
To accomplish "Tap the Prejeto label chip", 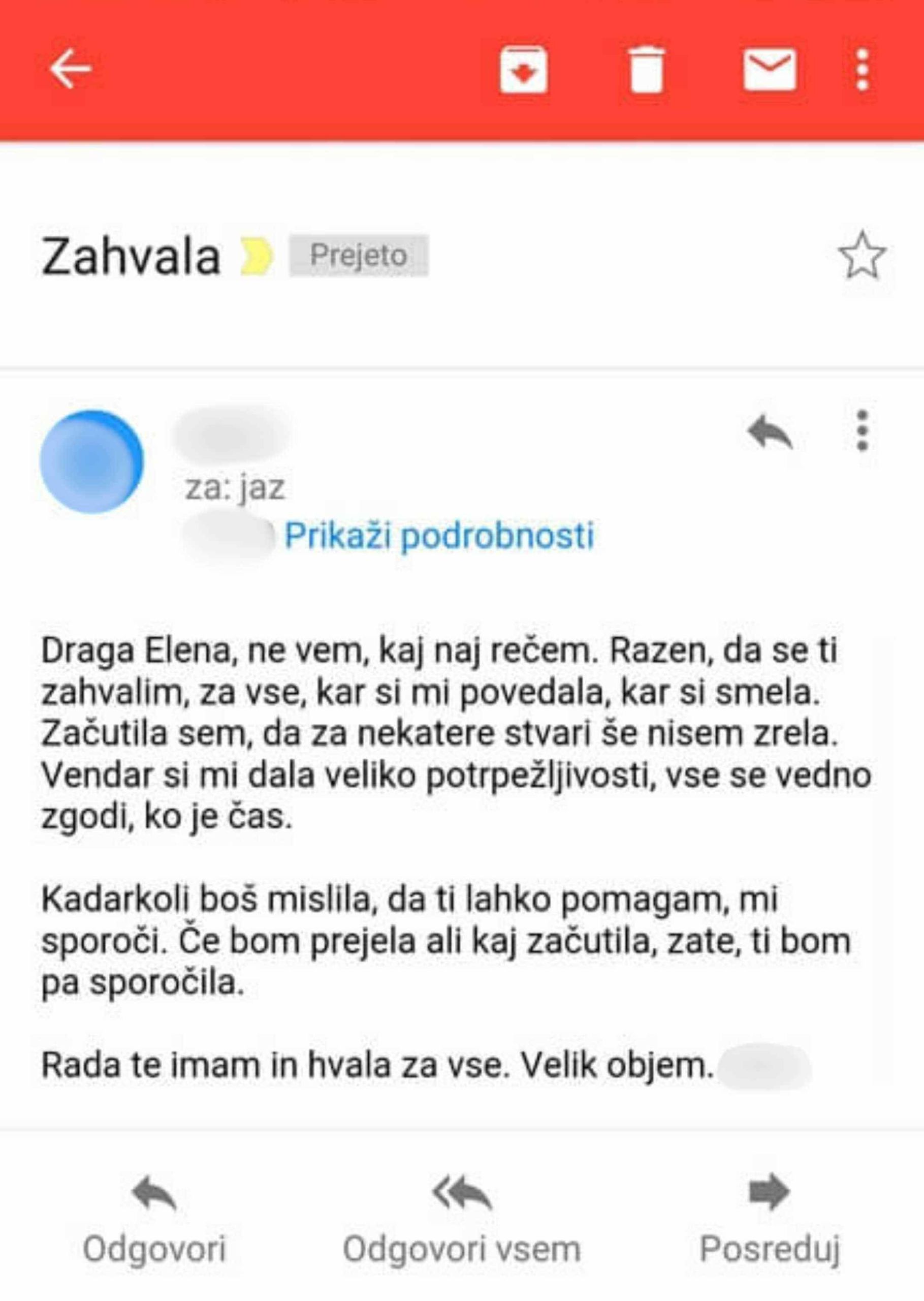I will coord(359,256).
